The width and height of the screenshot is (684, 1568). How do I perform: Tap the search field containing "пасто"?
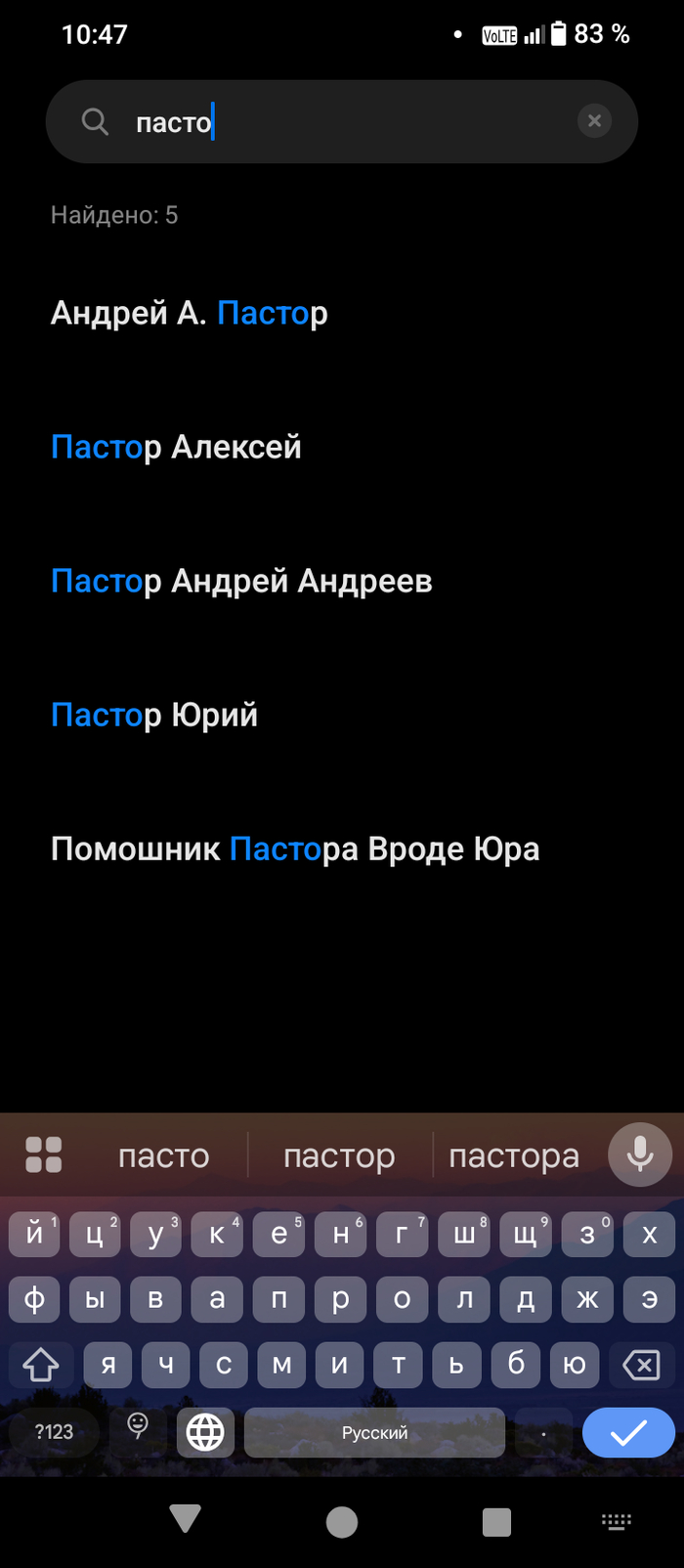pos(342,122)
